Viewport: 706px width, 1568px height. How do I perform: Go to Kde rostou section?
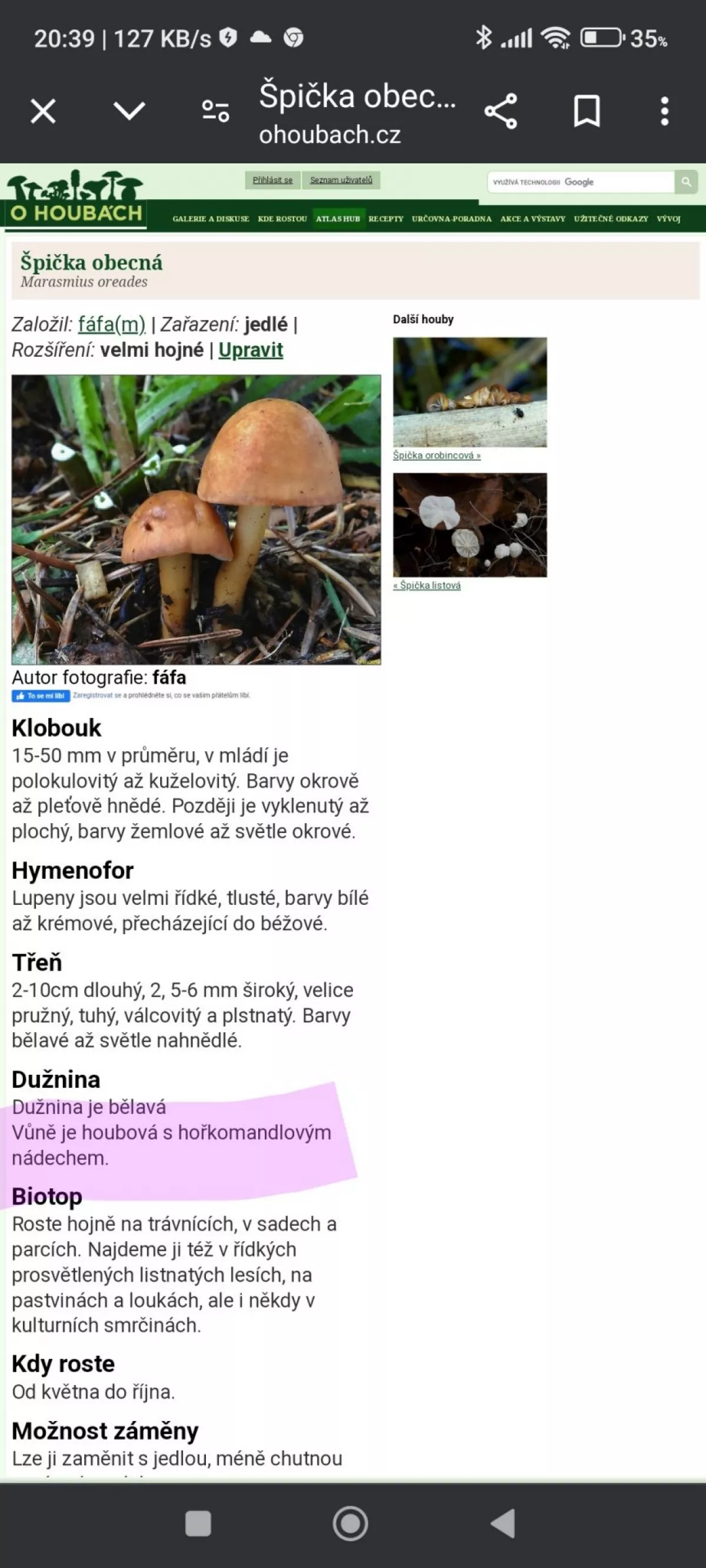pyautogui.click(x=282, y=219)
